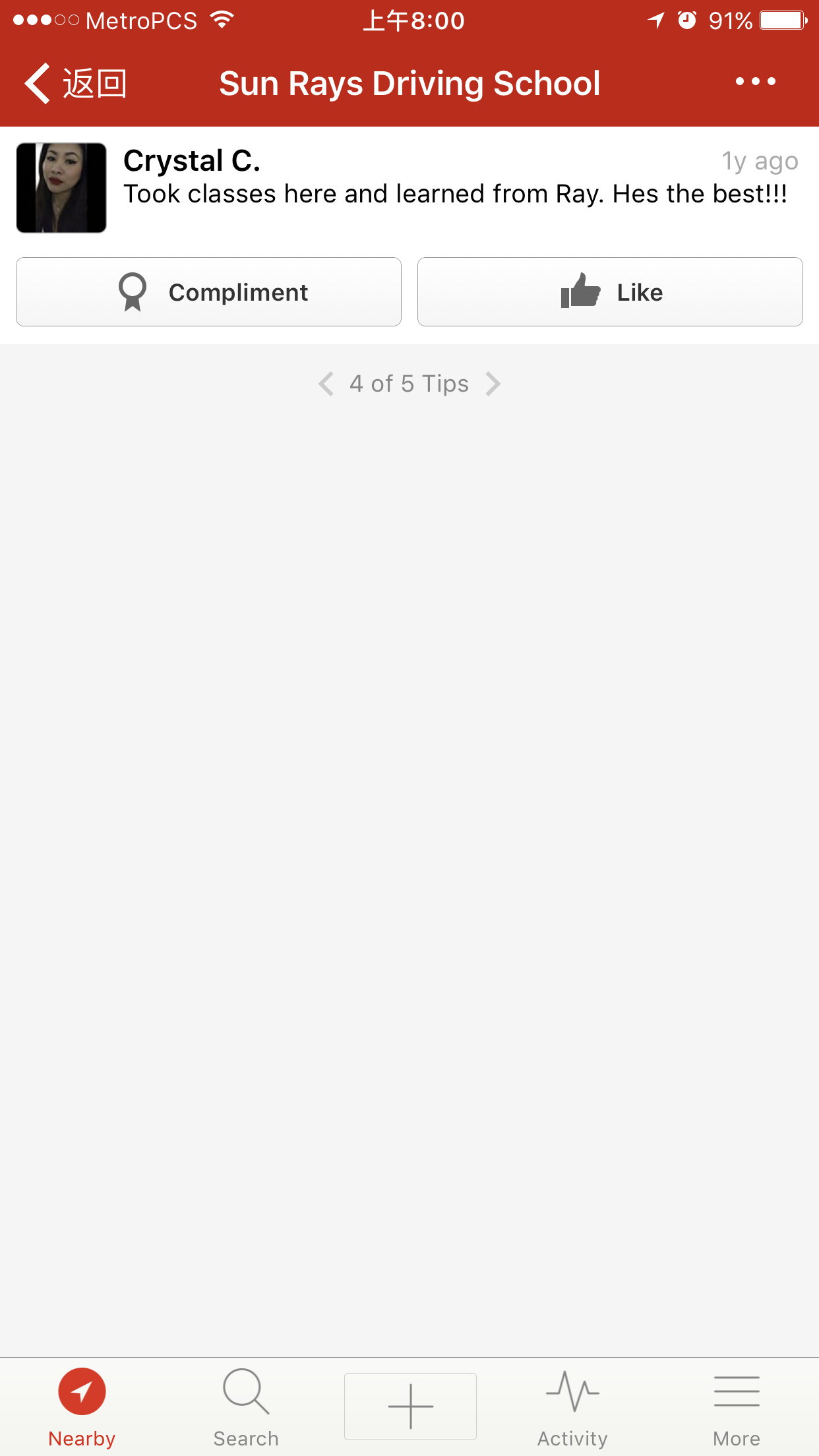Tap the plus button to add content

410,1406
